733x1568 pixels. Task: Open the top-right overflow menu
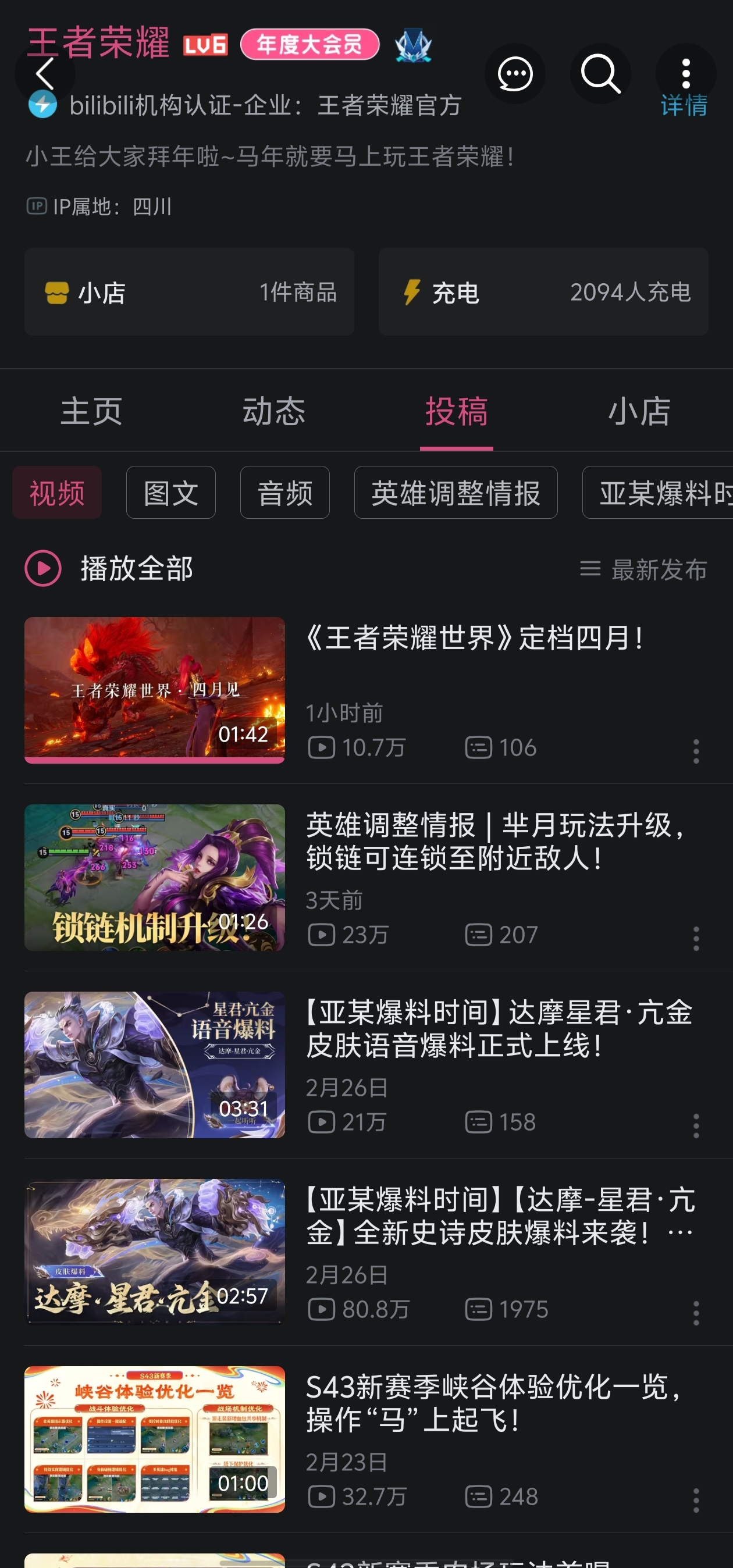click(x=685, y=73)
